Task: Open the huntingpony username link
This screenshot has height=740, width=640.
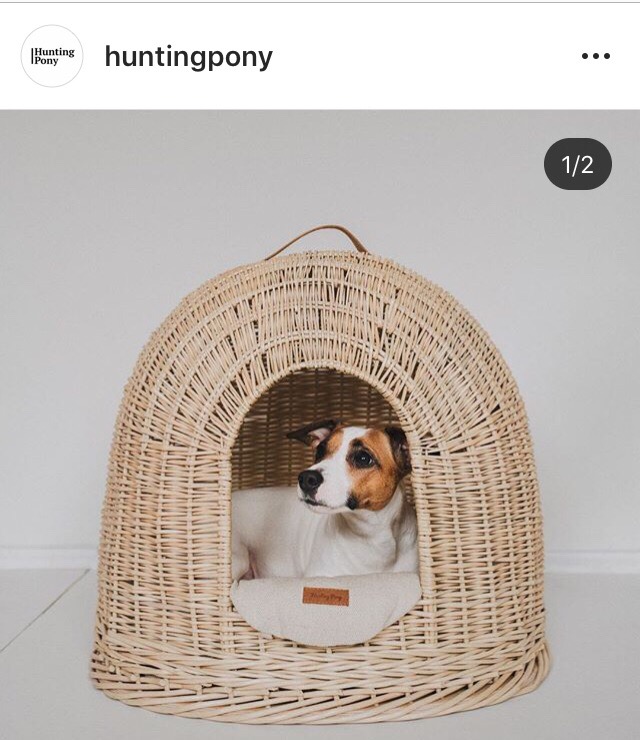Action: (x=188, y=57)
